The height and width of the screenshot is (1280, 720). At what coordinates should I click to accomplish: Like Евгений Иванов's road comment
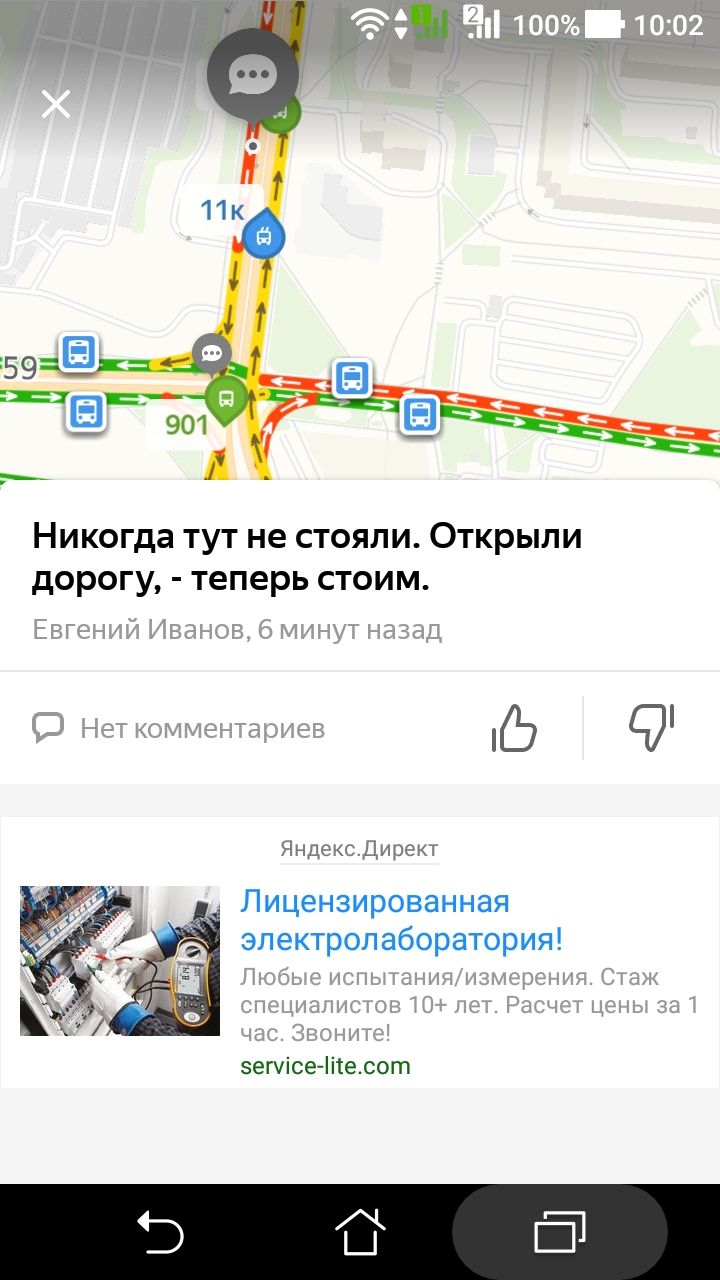coord(515,728)
